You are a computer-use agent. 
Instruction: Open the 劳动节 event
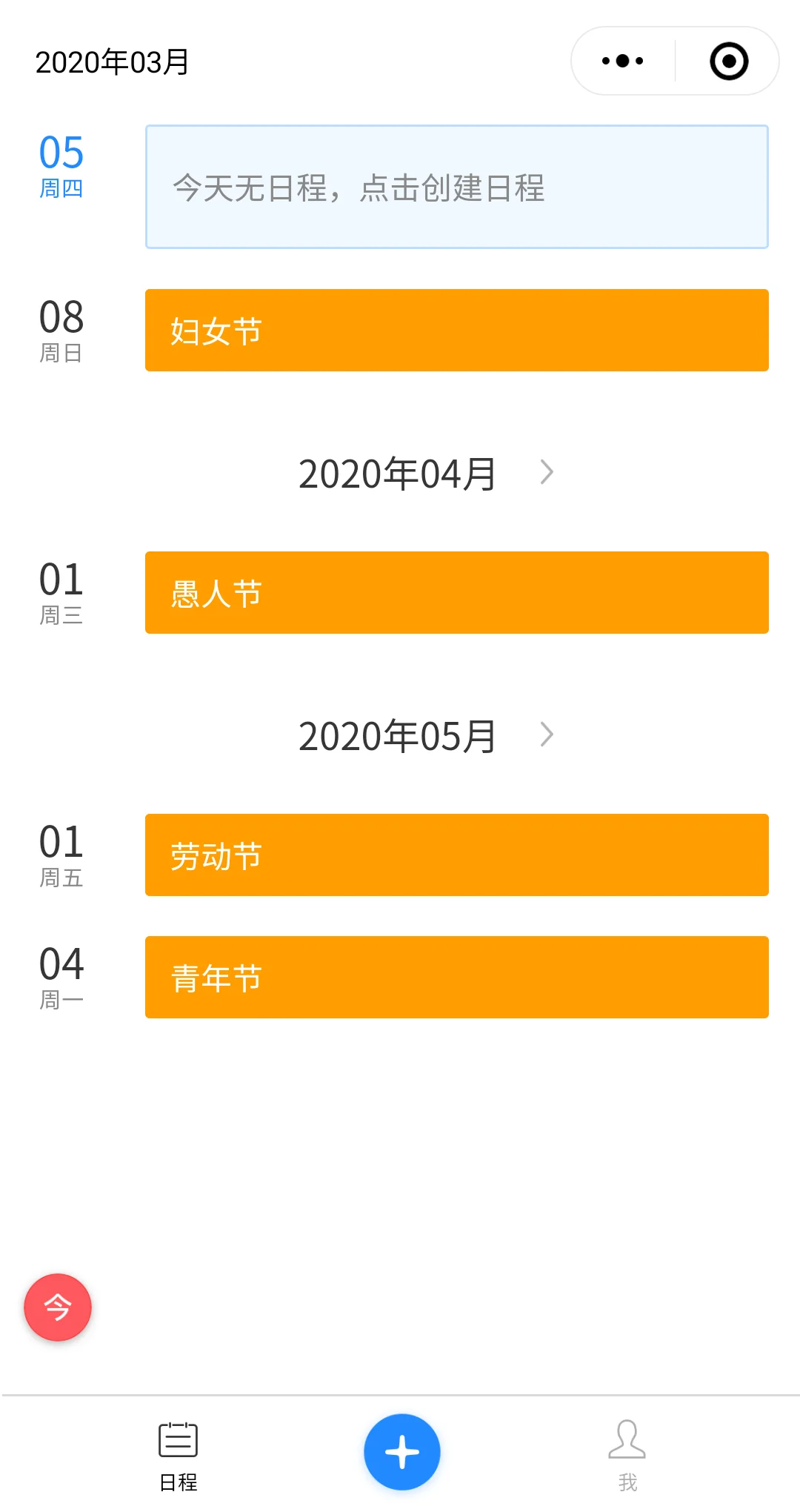tap(456, 855)
